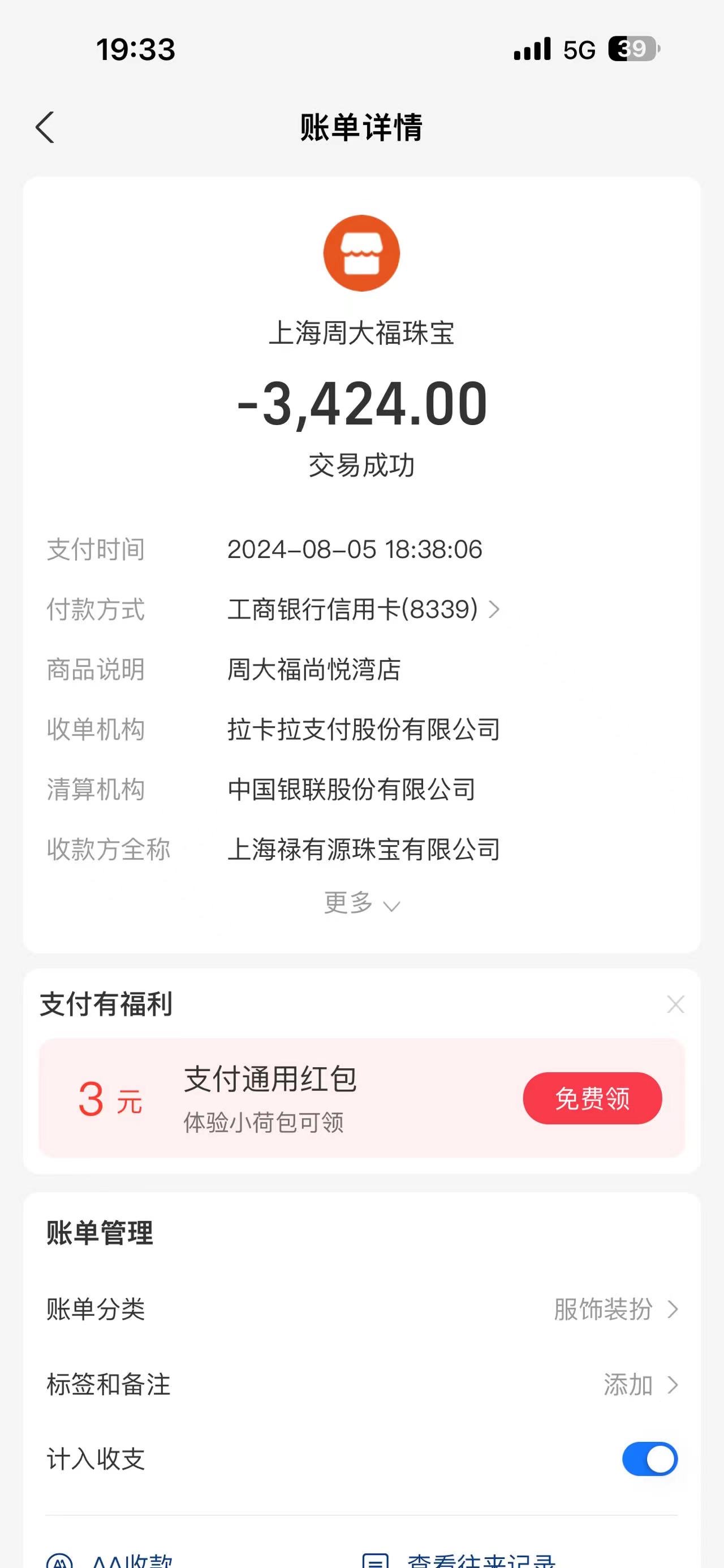
Task: Expand 更多 to show more details
Action: point(361,903)
